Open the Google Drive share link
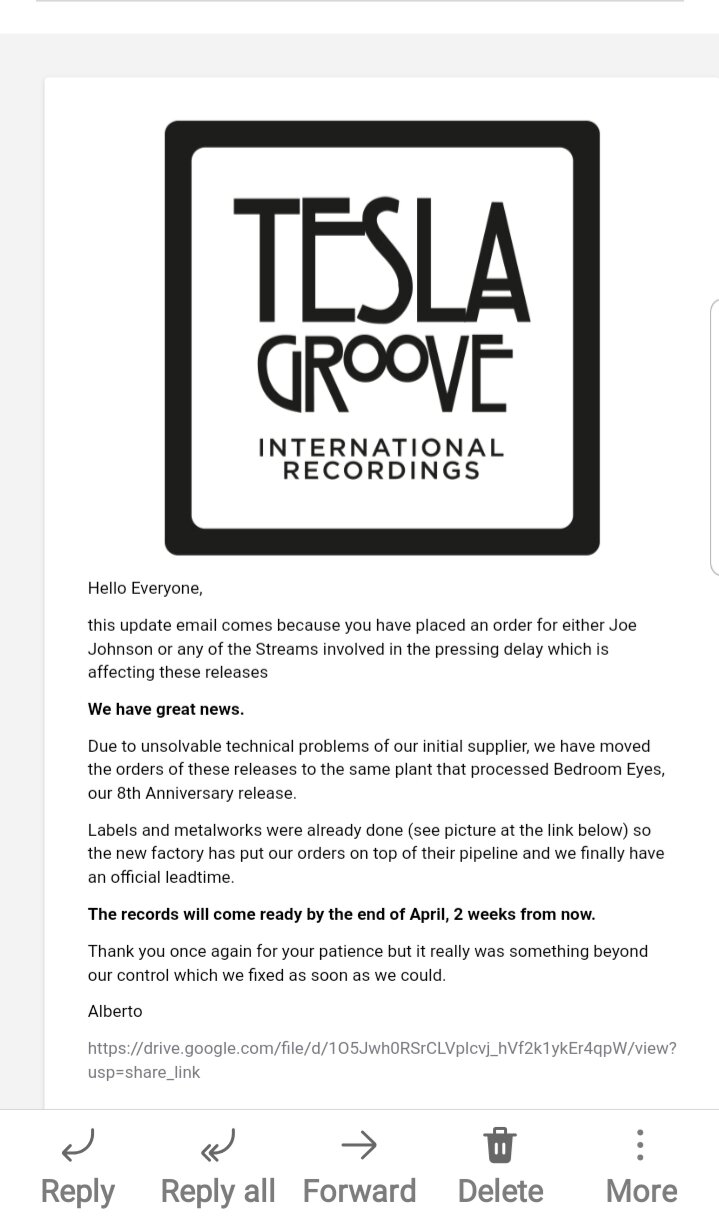Viewport: 719px width, 1222px height. click(382, 1060)
